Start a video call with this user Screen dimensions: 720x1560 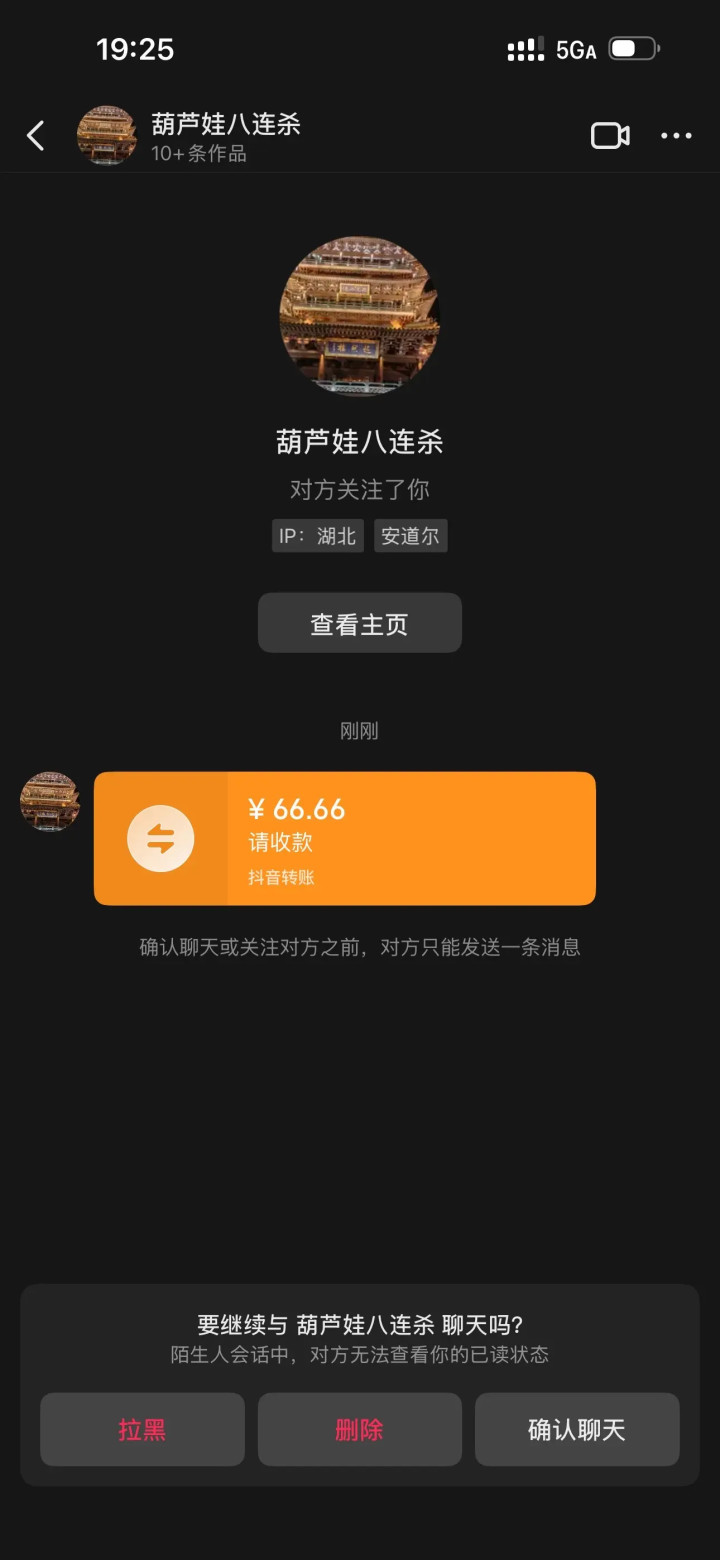[x=610, y=136]
